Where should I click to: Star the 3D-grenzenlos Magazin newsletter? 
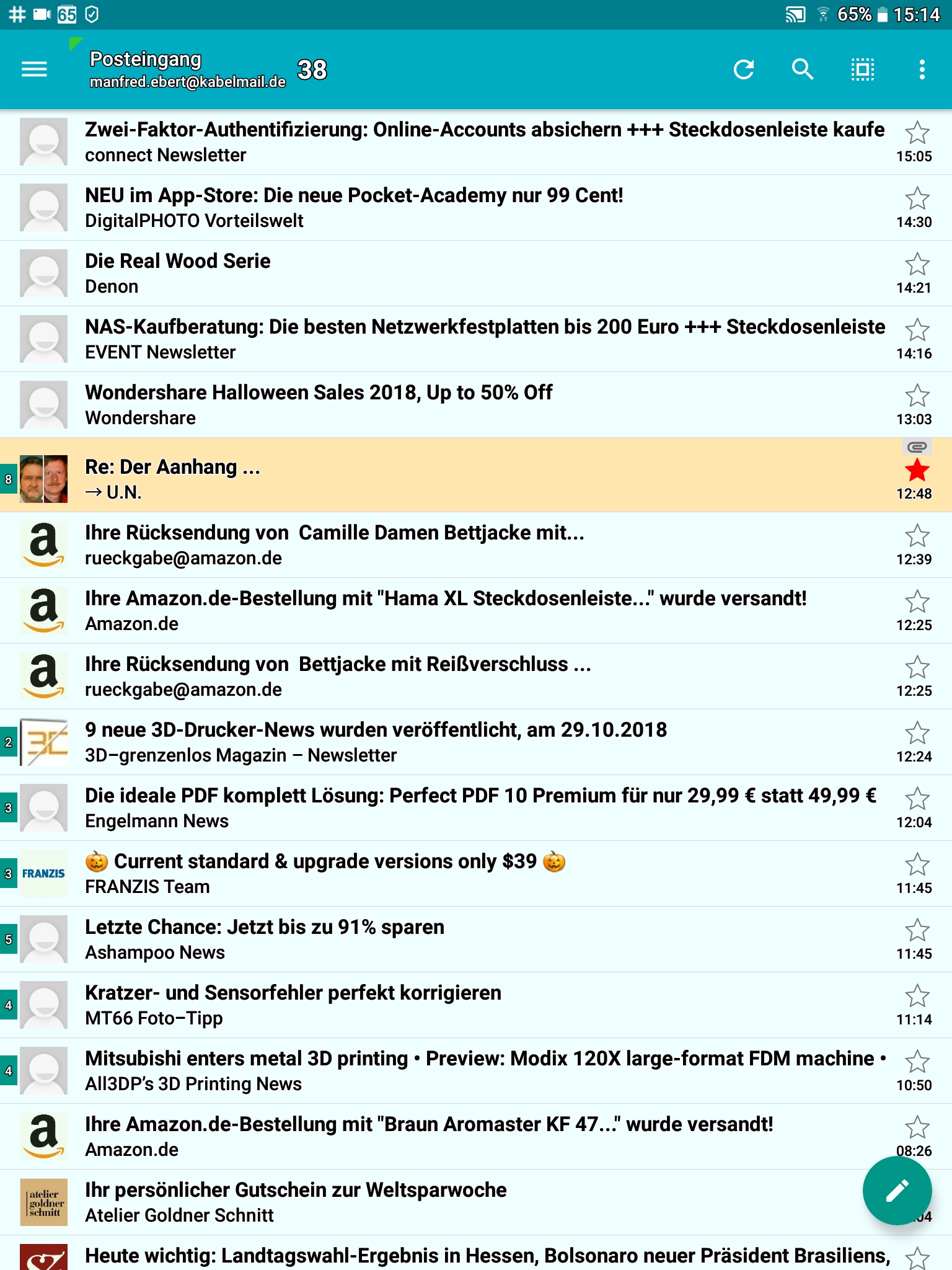click(917, 733)
